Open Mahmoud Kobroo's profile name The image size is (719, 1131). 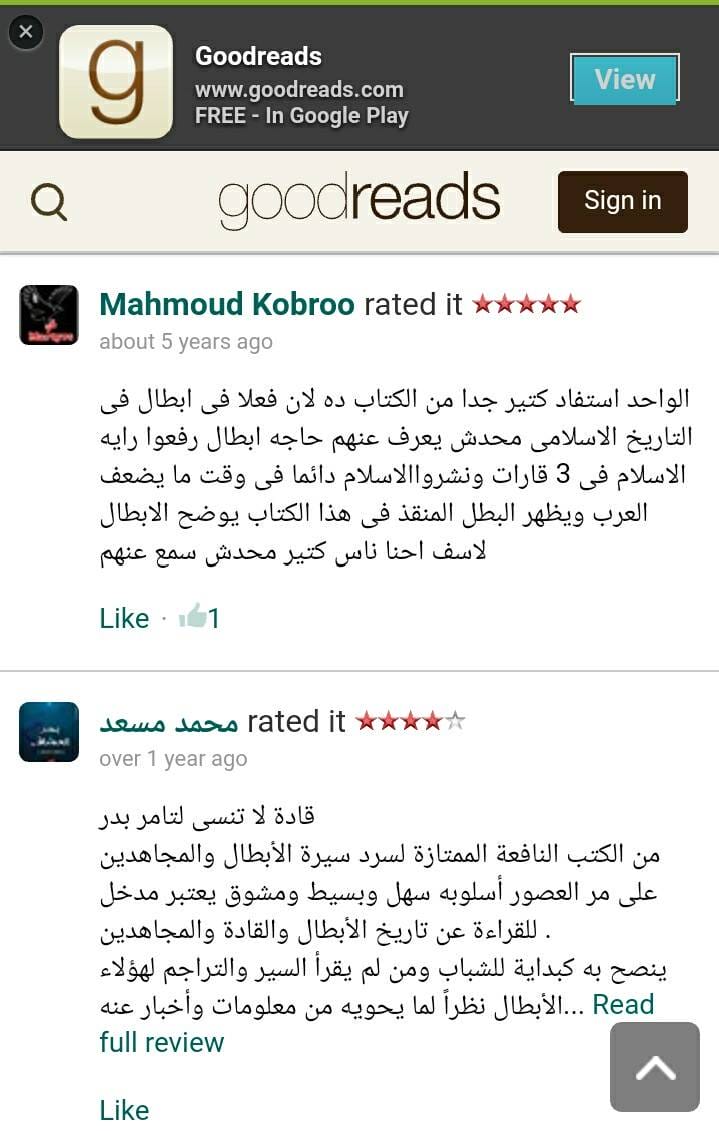click(227, 304)
